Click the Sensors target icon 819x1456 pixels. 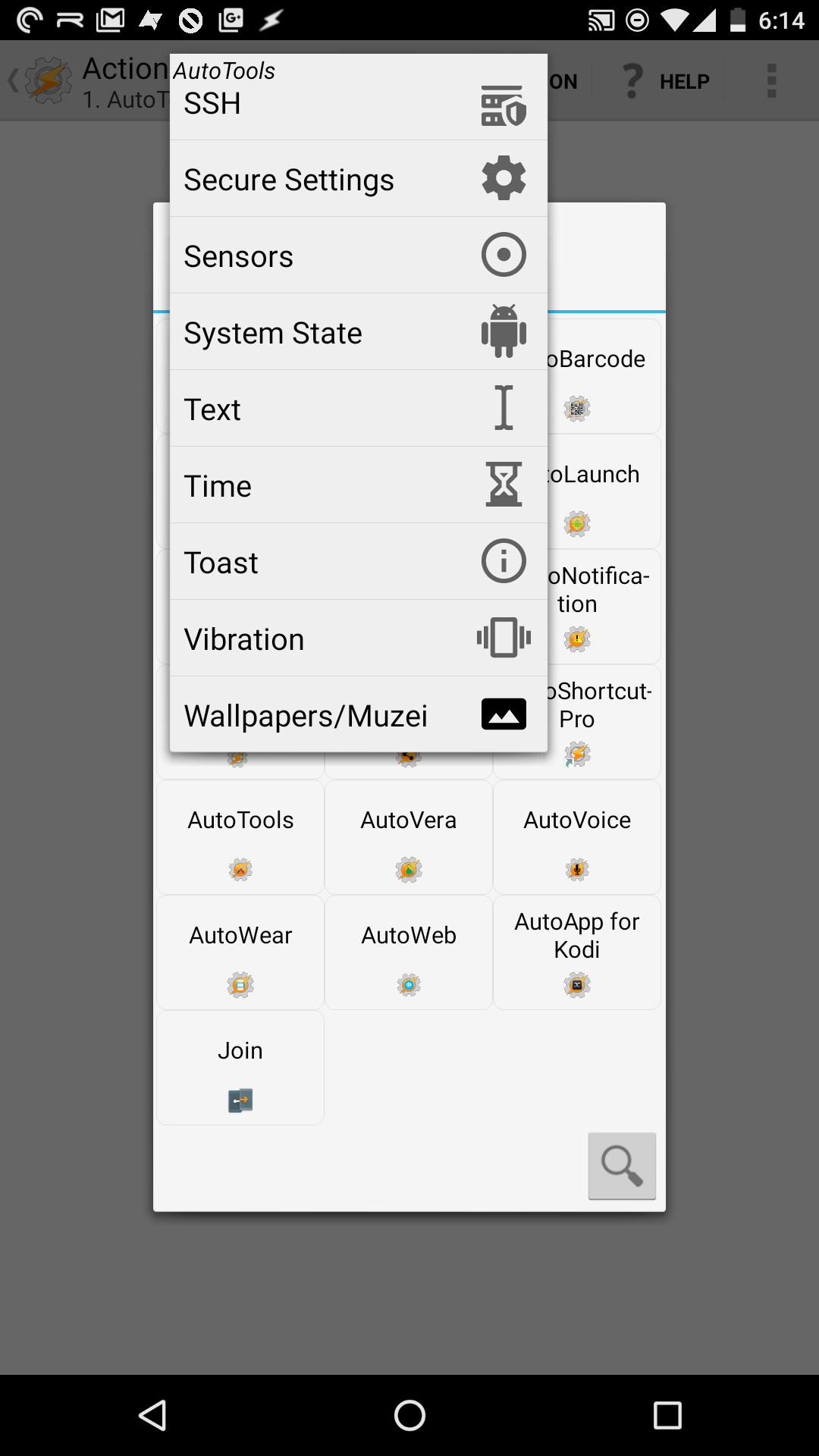pyautogui.click(x=503, y=256)
